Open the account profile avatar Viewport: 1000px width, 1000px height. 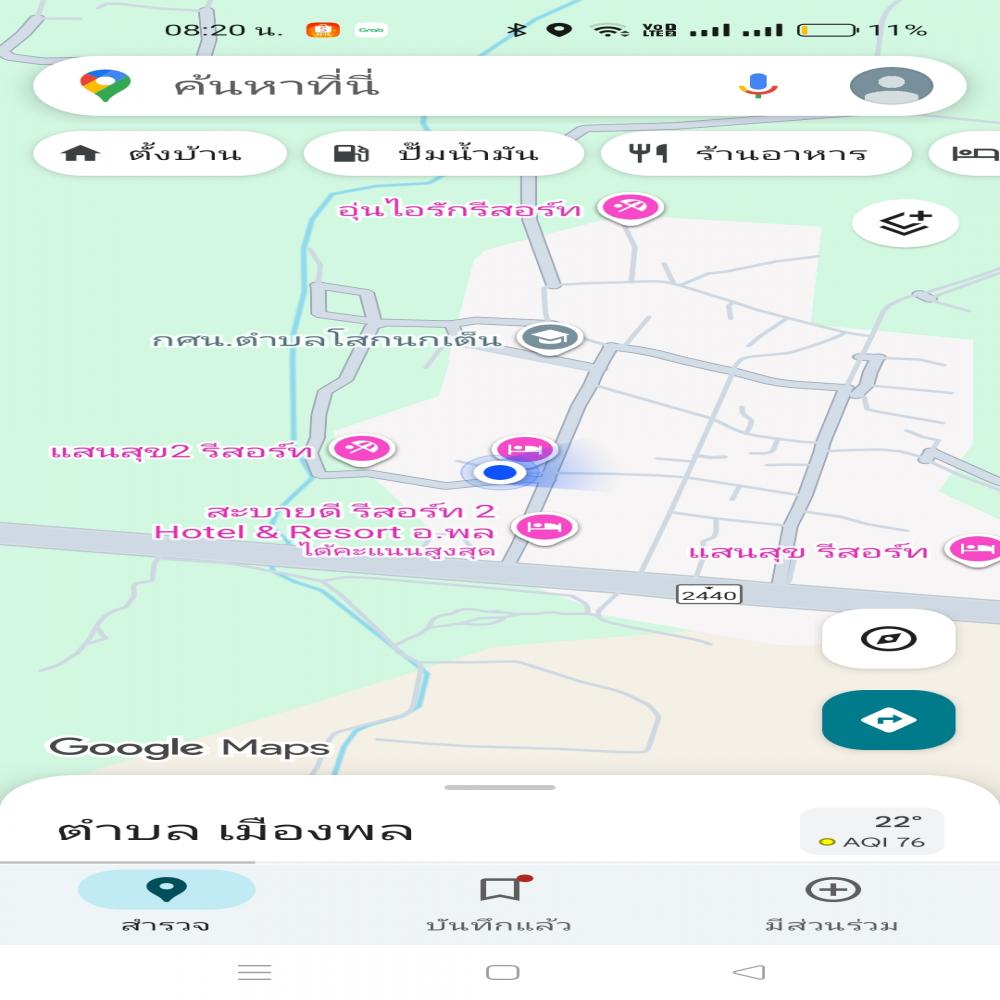[891, 86]
